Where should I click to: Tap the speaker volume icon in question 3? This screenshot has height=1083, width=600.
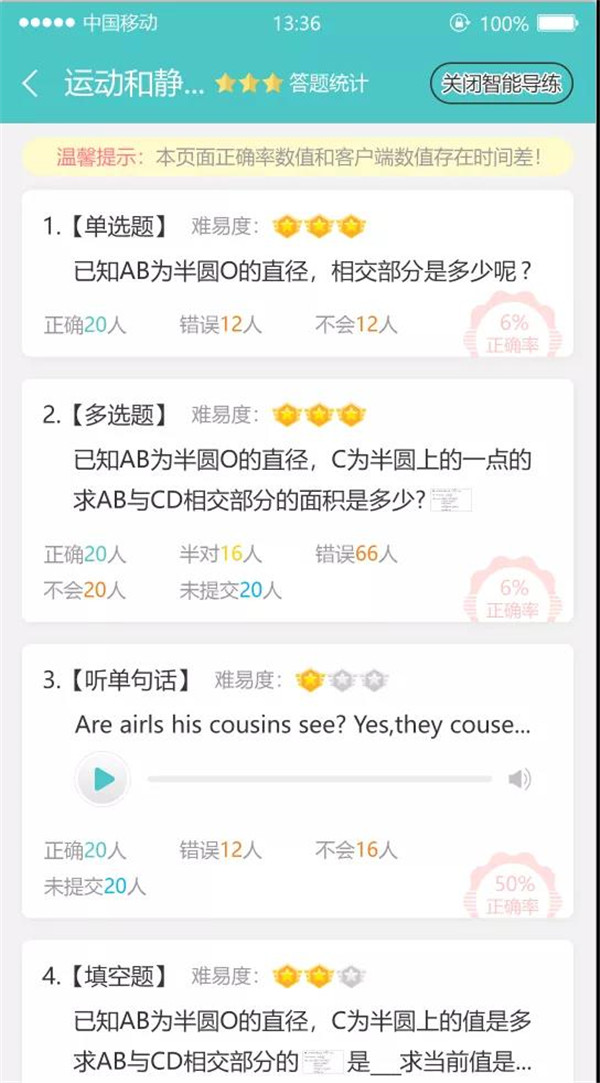point(519,779)
